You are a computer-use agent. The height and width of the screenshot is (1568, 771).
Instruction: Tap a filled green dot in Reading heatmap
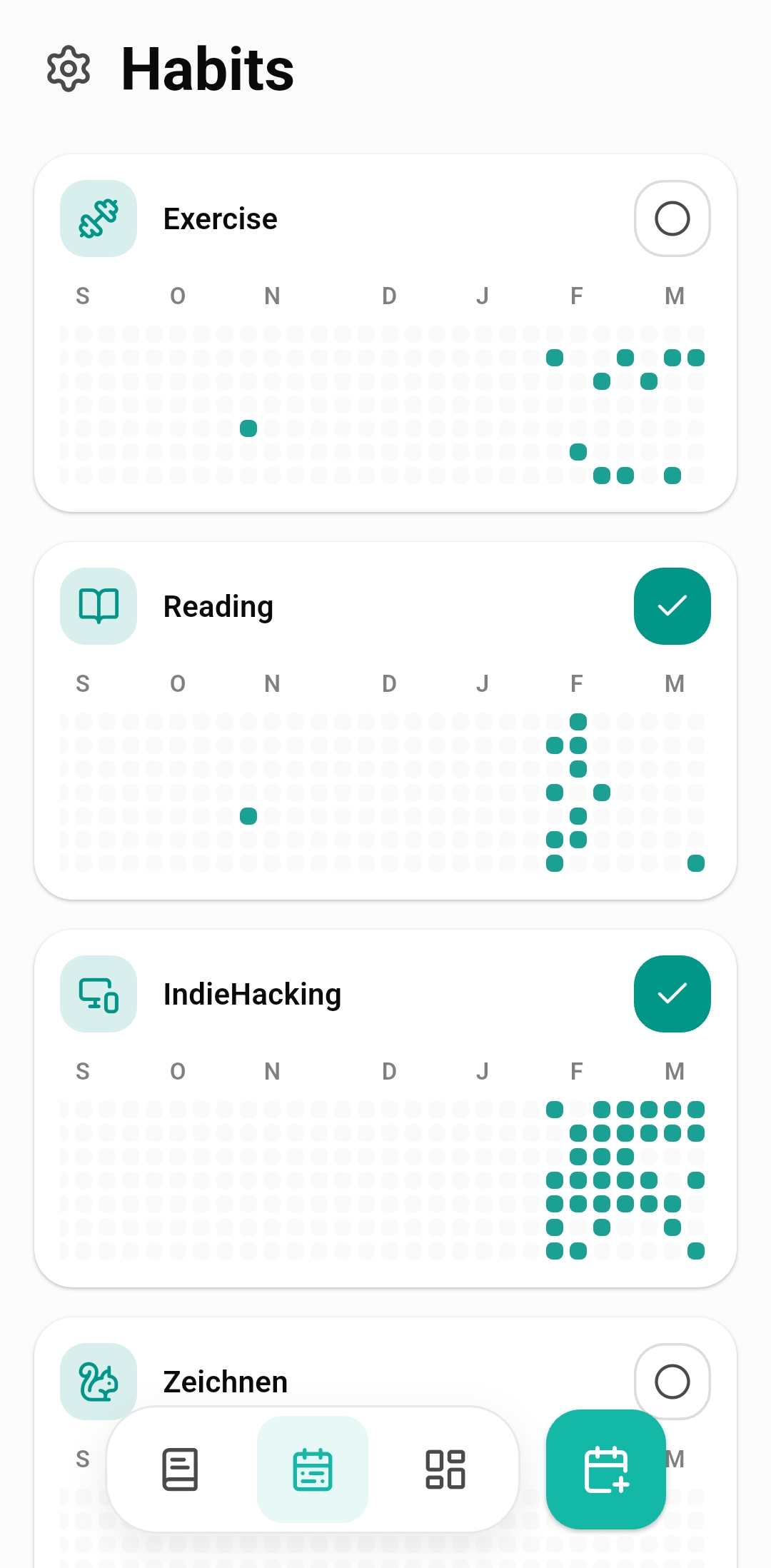[x=577, y=723]
